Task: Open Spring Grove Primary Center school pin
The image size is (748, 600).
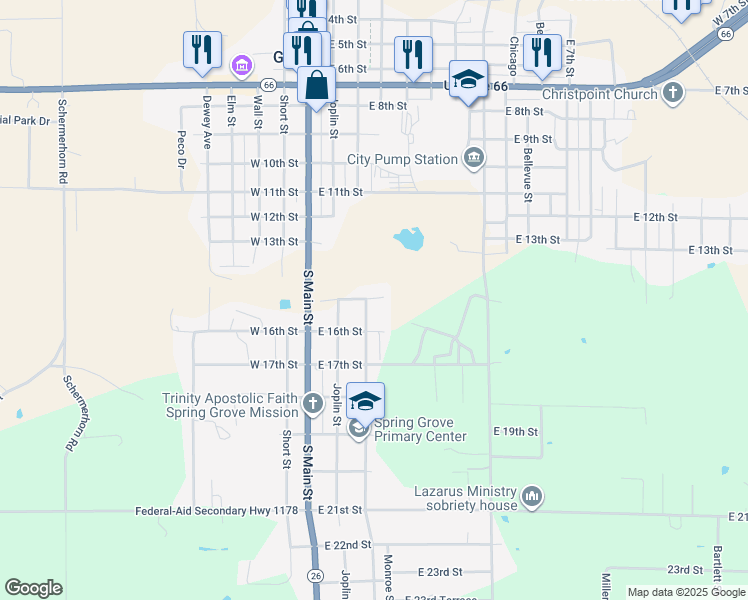Action: coord(365,402)
